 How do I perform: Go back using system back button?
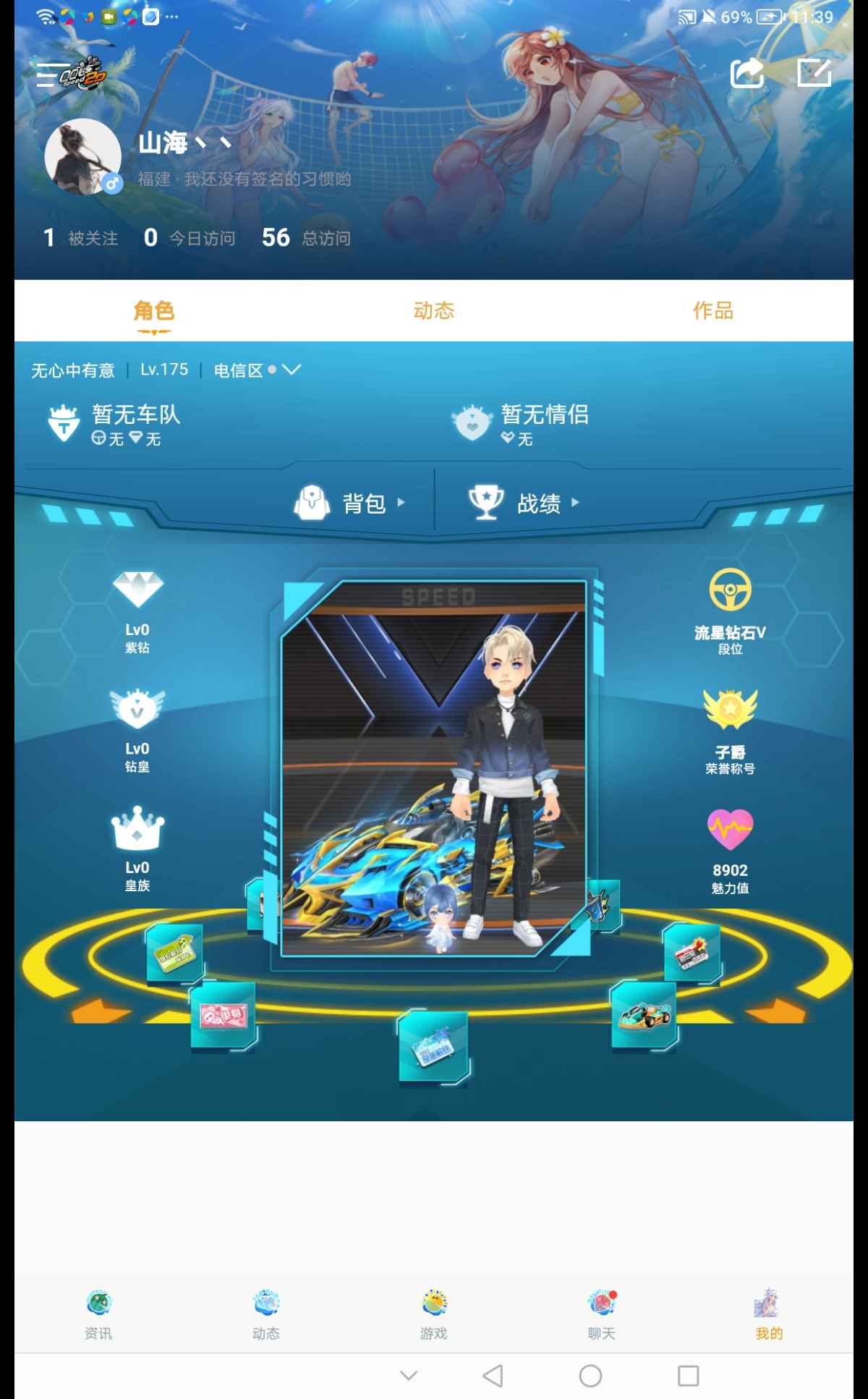coord(493,1375)
